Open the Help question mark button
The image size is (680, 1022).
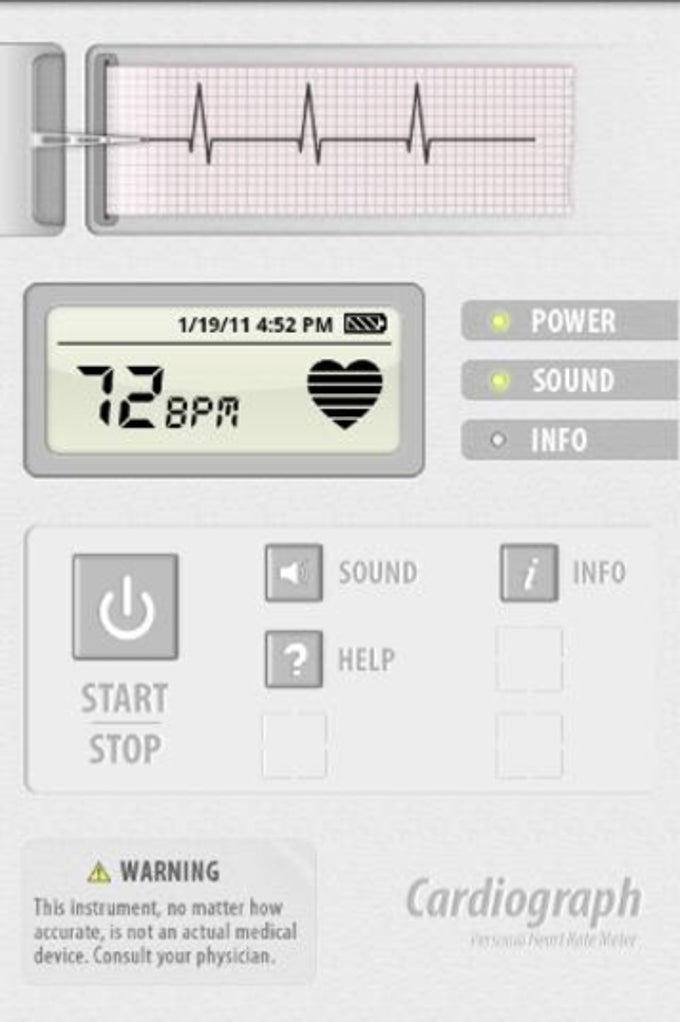pos(293,659)
